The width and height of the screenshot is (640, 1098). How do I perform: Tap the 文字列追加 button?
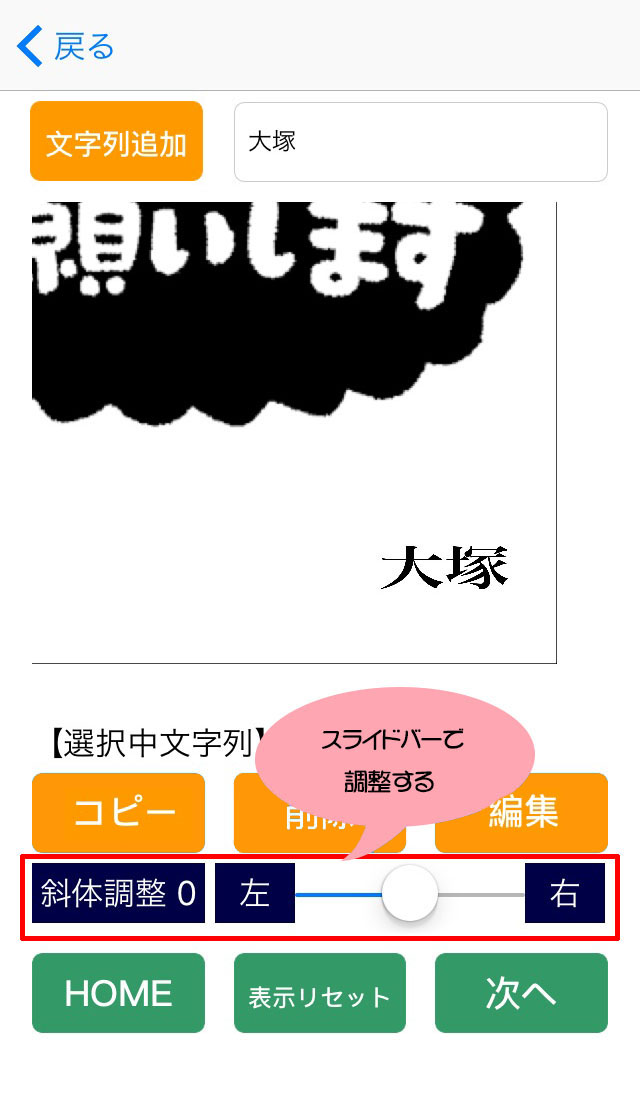pyautogui.click(x=116, y=142)
